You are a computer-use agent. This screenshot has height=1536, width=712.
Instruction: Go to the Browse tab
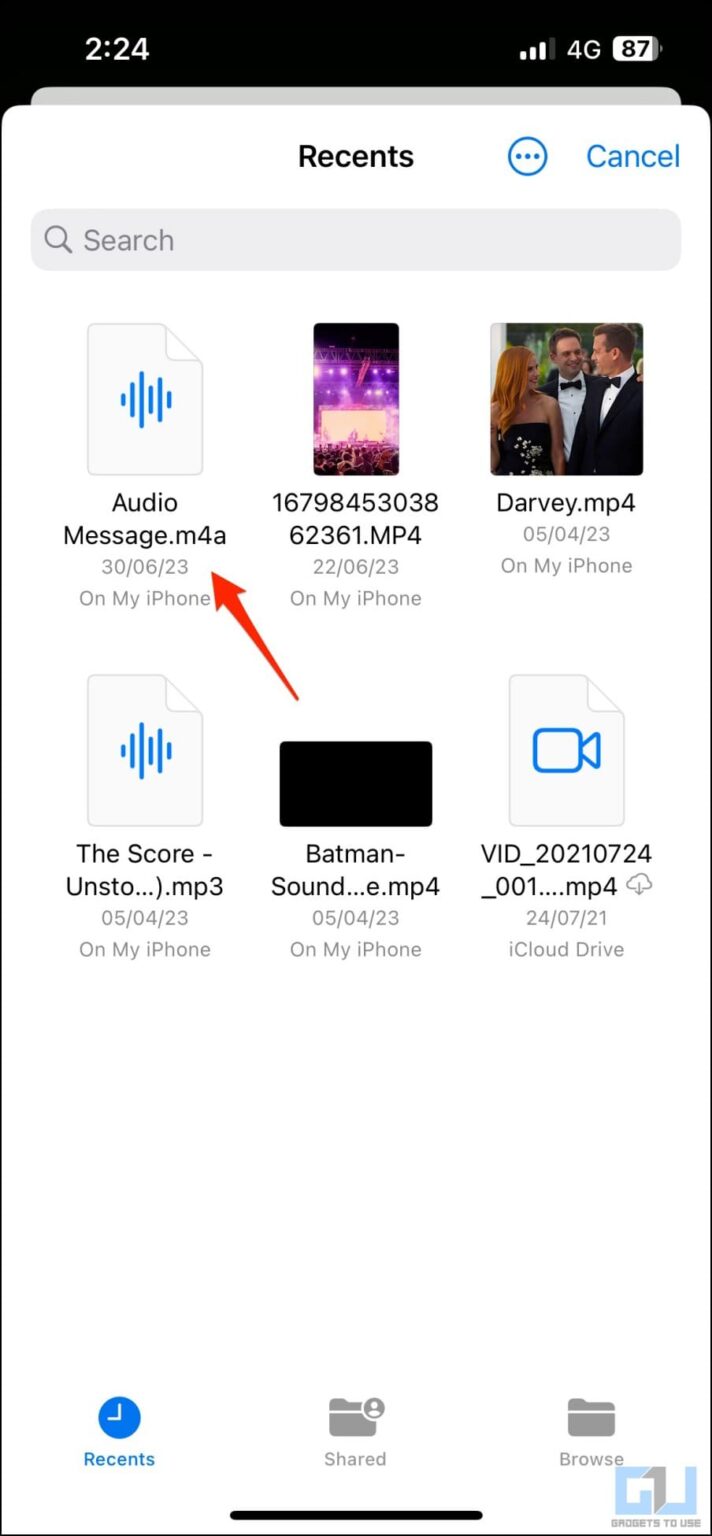[591, 1432]
